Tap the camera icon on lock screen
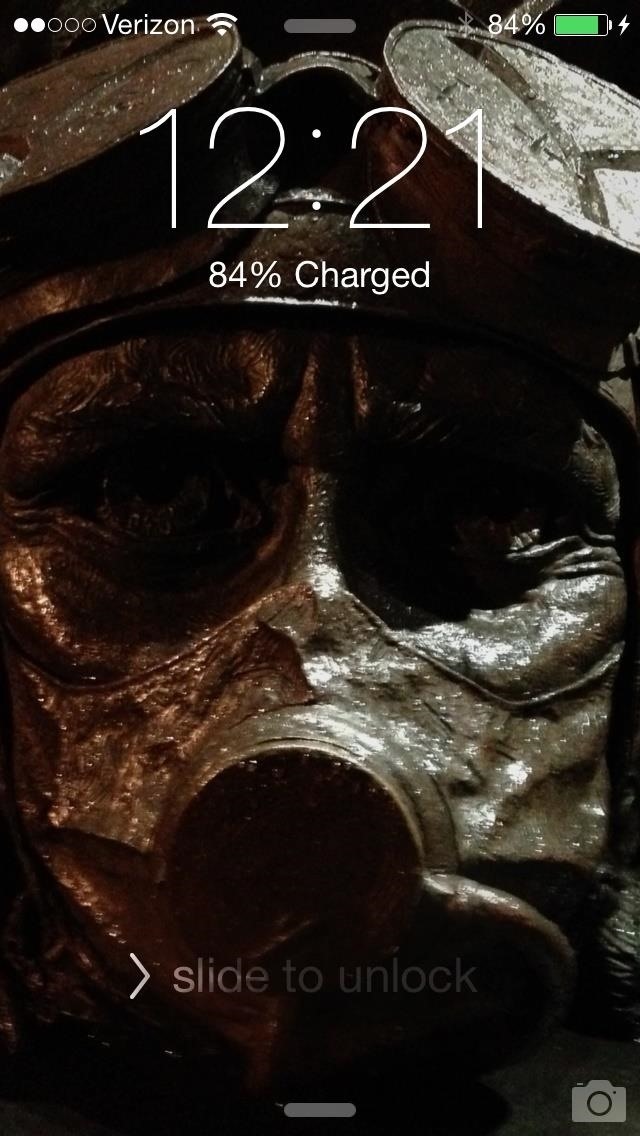This screenshot has height=1136, width=640. pos(598,1100)
